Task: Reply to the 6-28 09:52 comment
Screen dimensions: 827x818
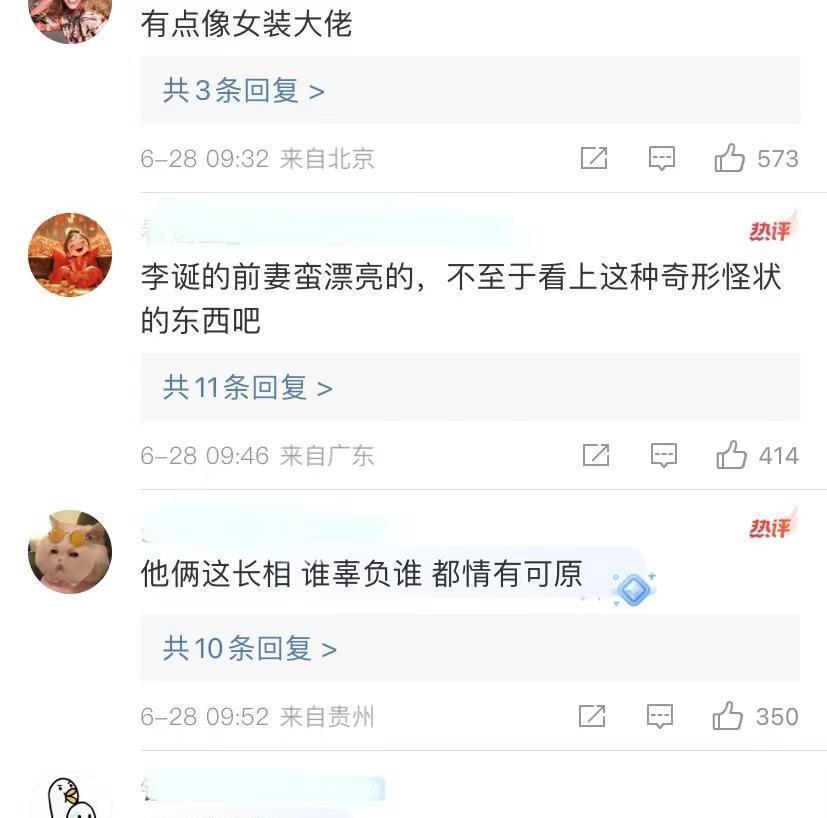Action: click(660, 716)
